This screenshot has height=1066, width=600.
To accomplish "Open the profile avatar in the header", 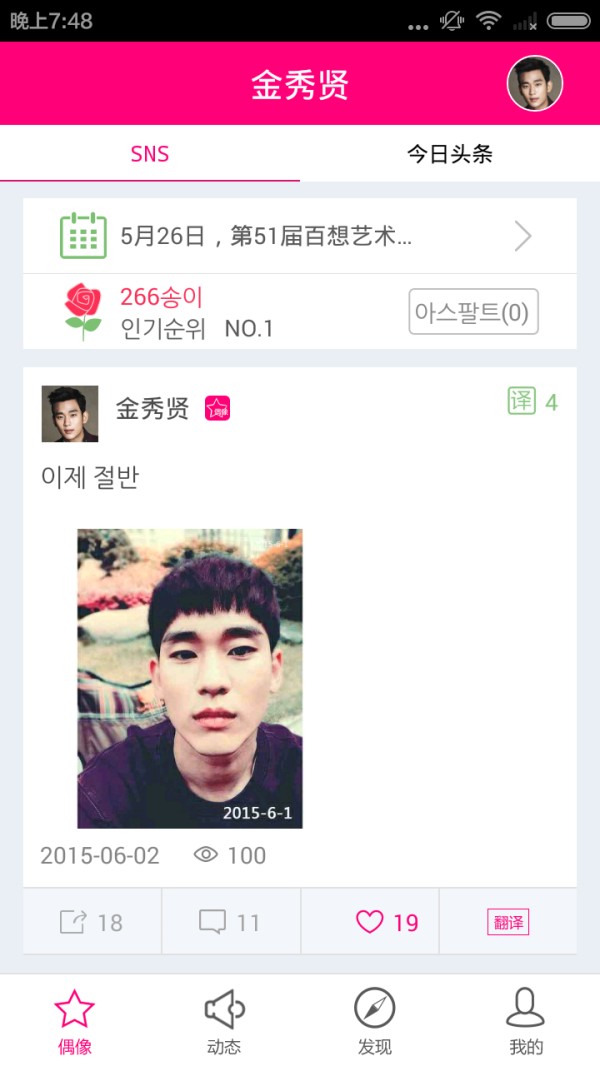I will pyautogui.click(x=534, y=83).
